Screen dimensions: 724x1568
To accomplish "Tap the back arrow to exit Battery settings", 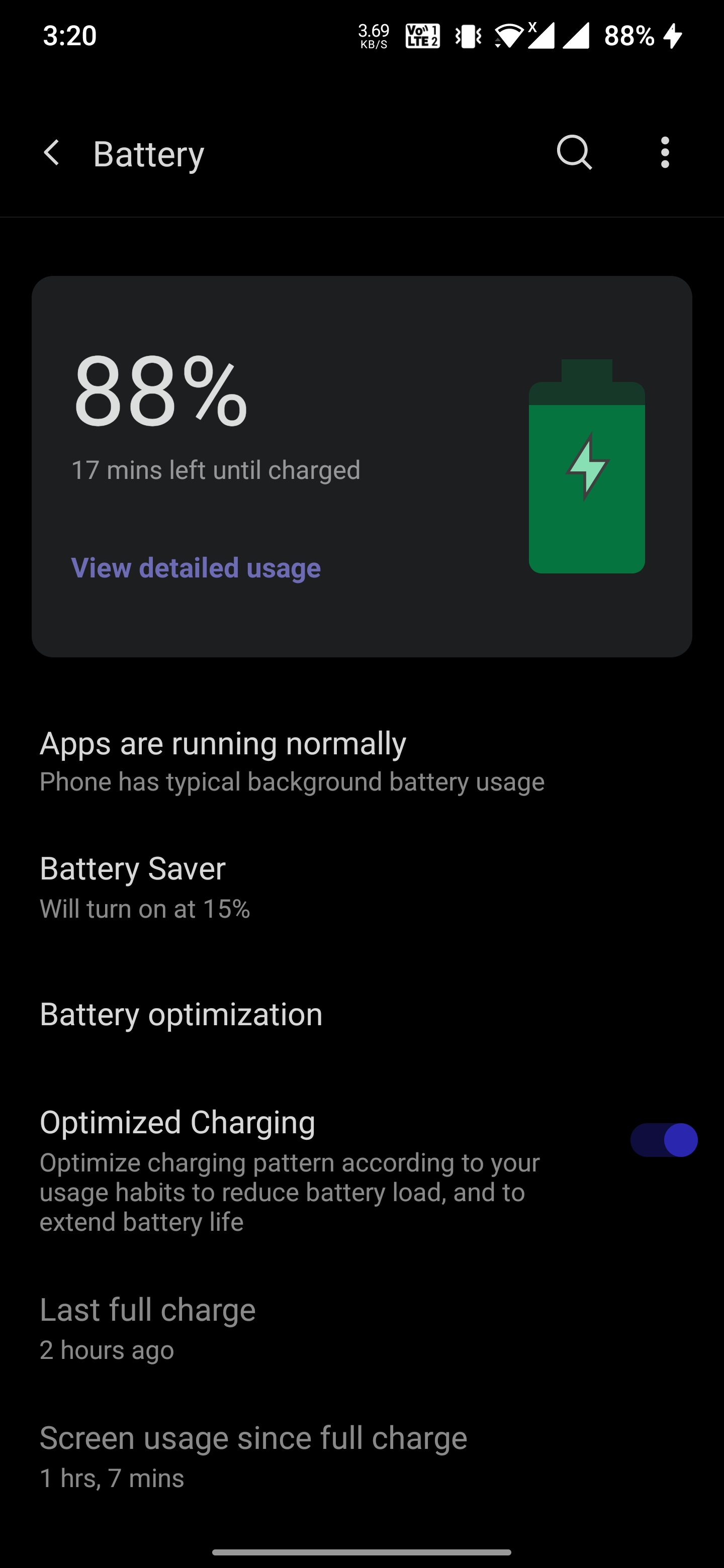I will (x=52, y=153).
